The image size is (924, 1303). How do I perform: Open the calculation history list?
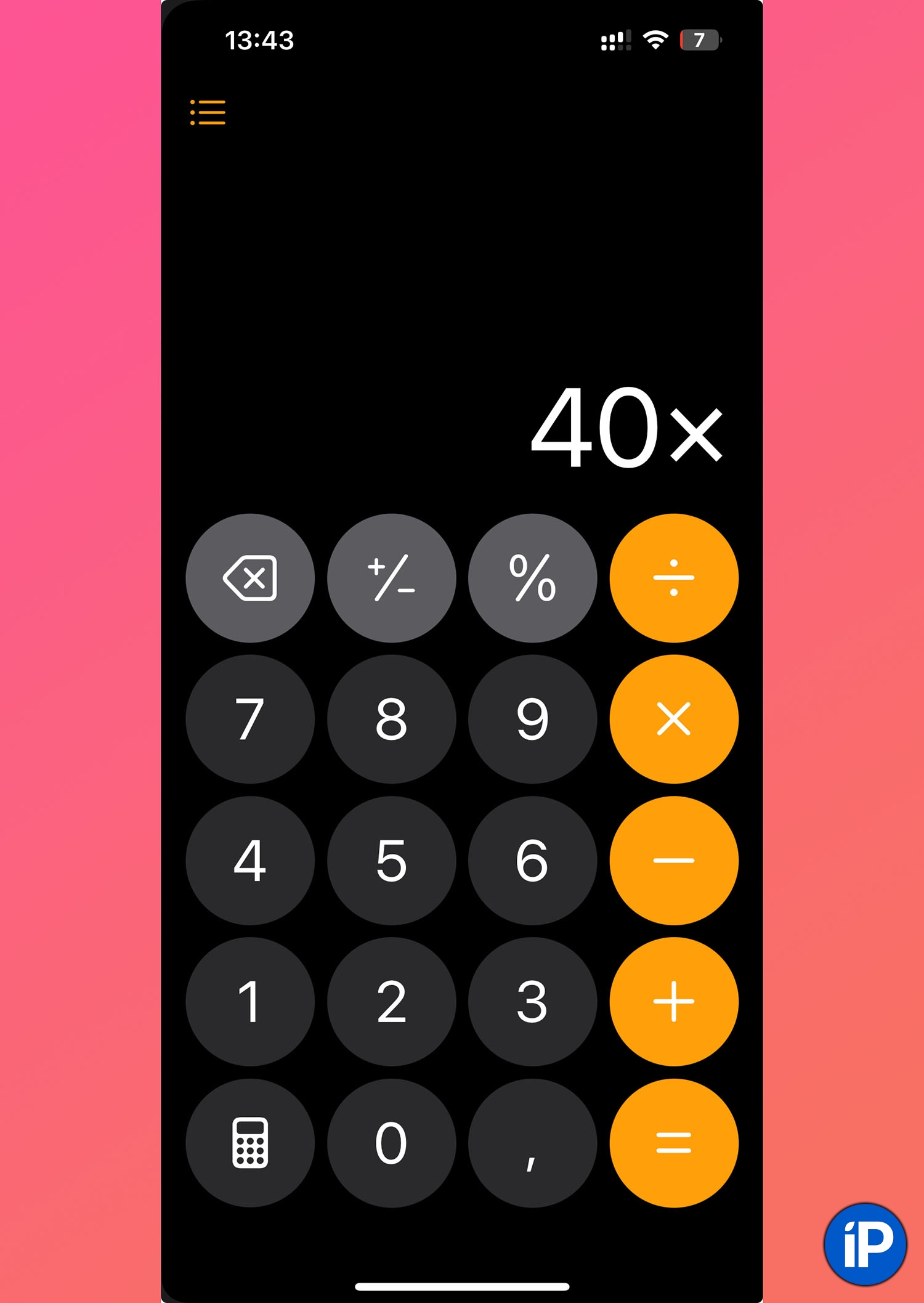click(208, 113)
